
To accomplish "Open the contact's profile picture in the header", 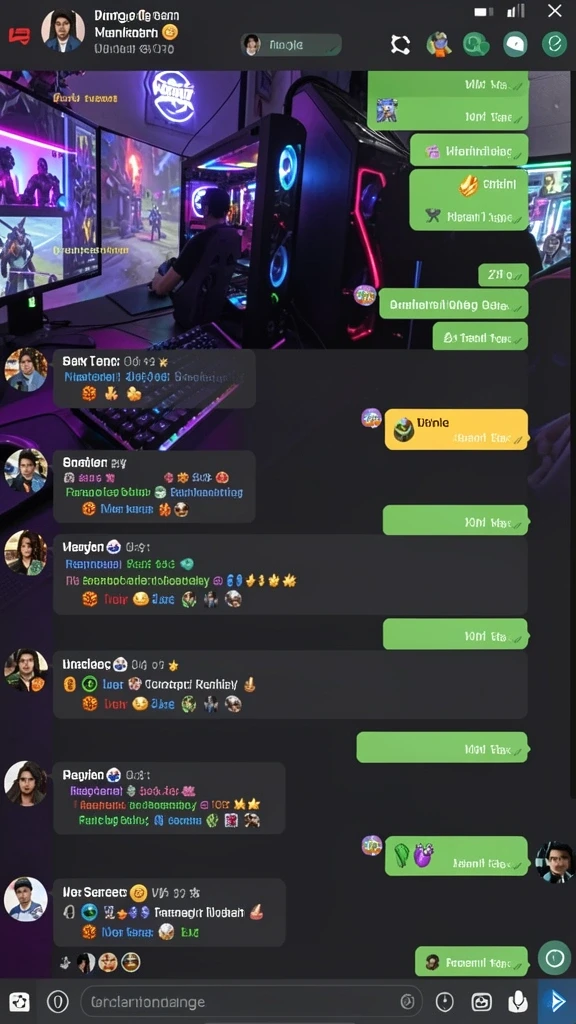I will click(x=63, y=31).
